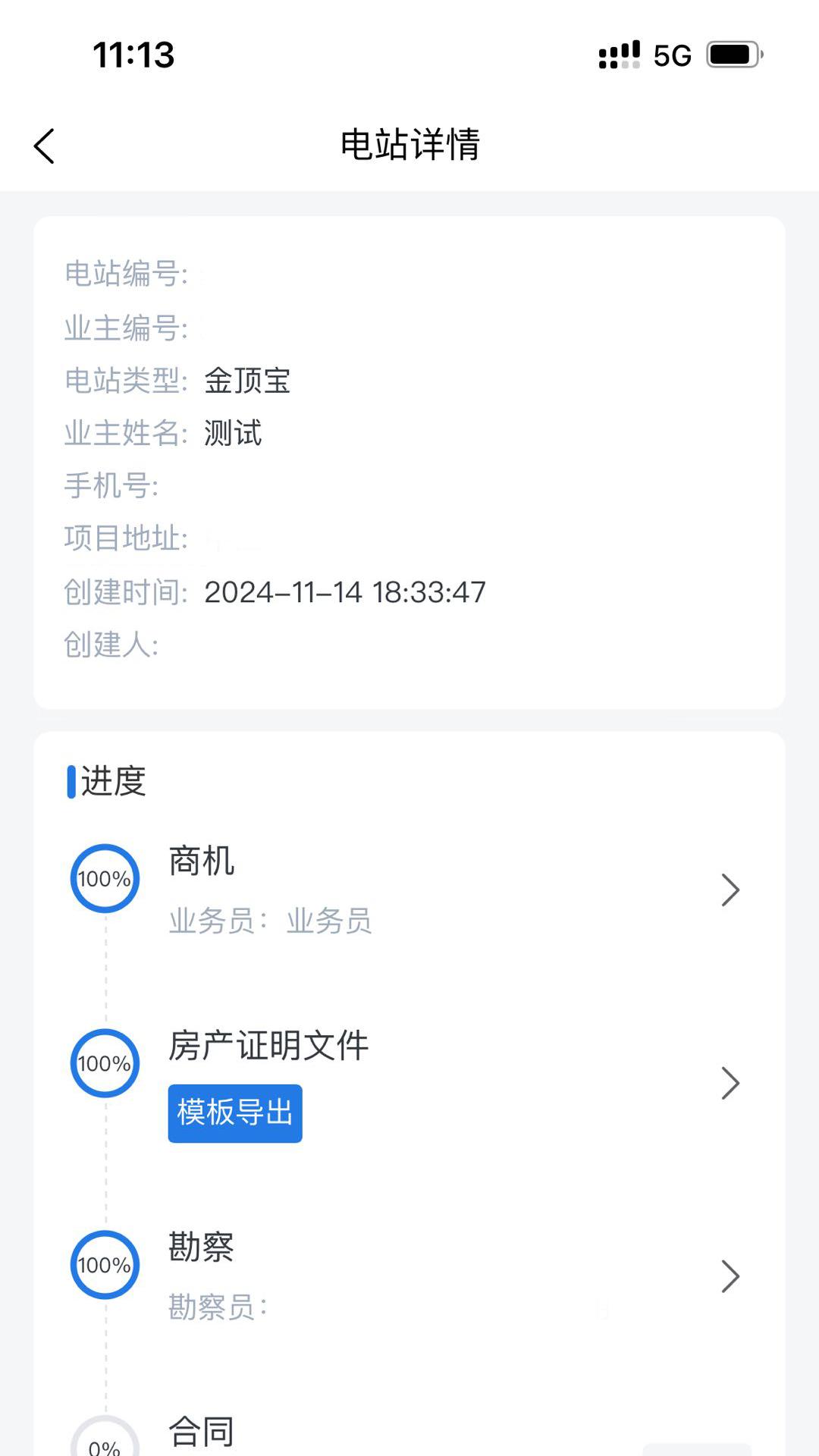Image resolution: width=819 pixels, height=1456 pixels.
Task: Select the 电站详情 title
Action: (409, 146)
